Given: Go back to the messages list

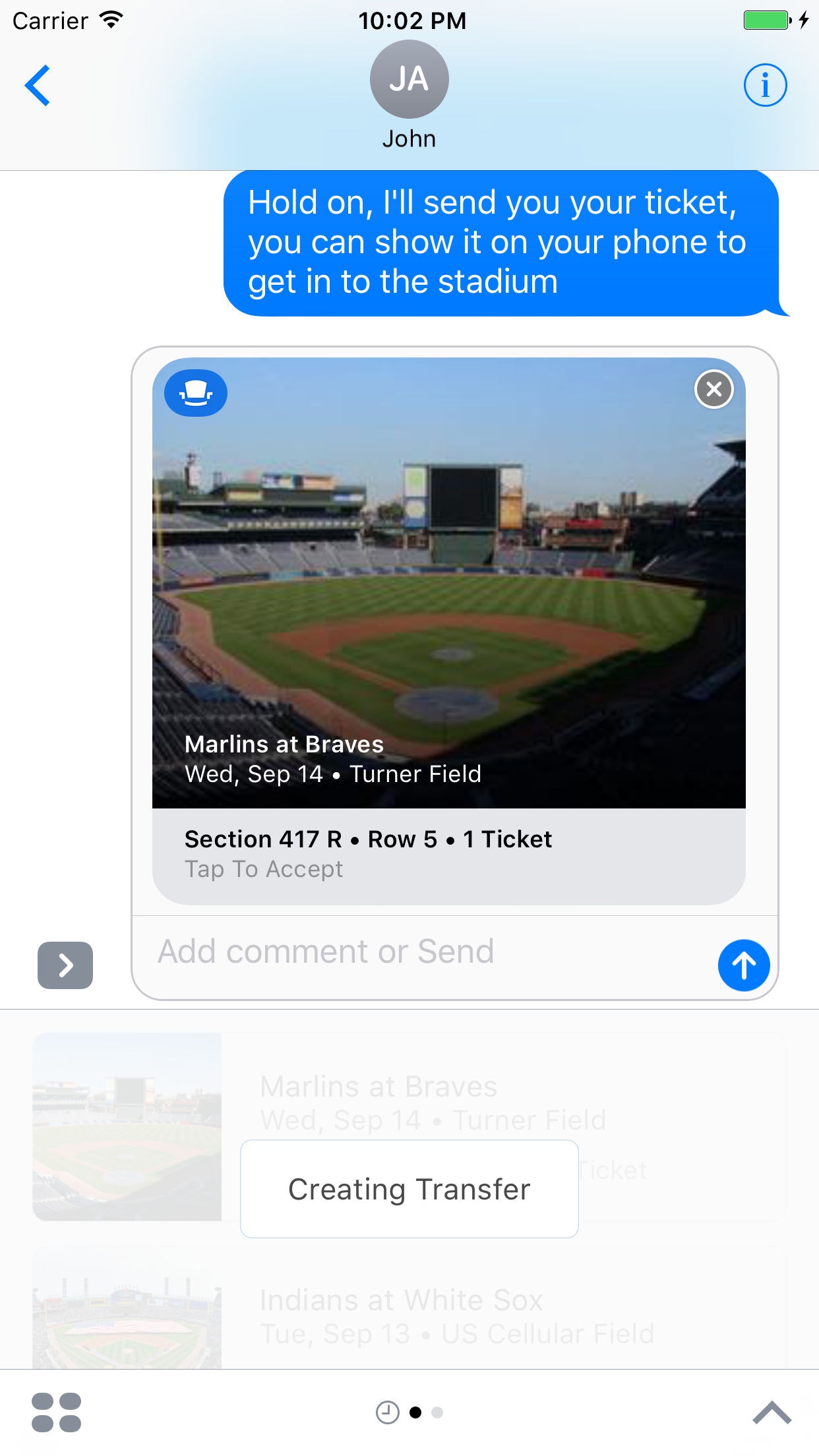Looking at the screenshot, I should (38, 86).
